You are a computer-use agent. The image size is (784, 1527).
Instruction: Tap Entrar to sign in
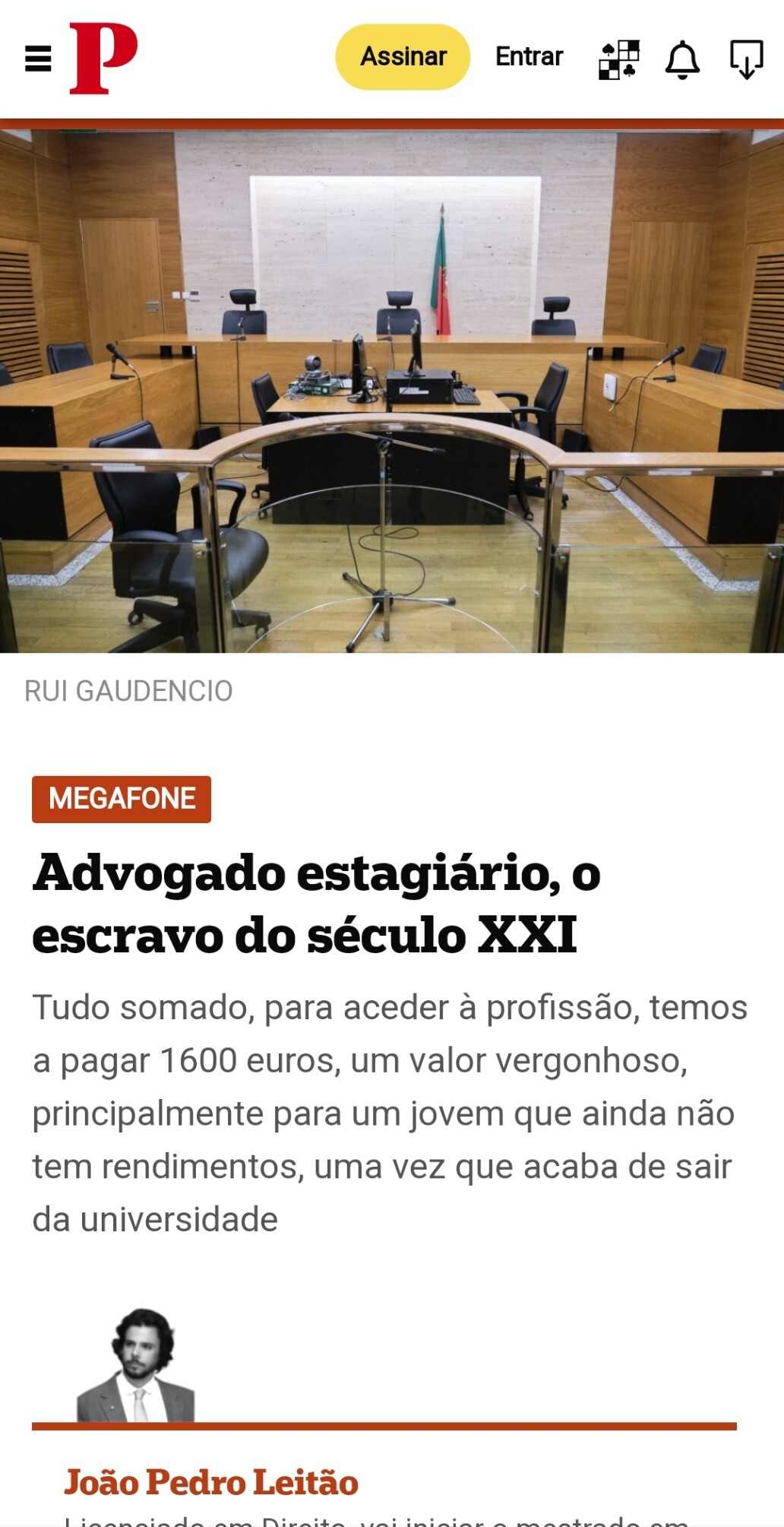pos(529,57)
